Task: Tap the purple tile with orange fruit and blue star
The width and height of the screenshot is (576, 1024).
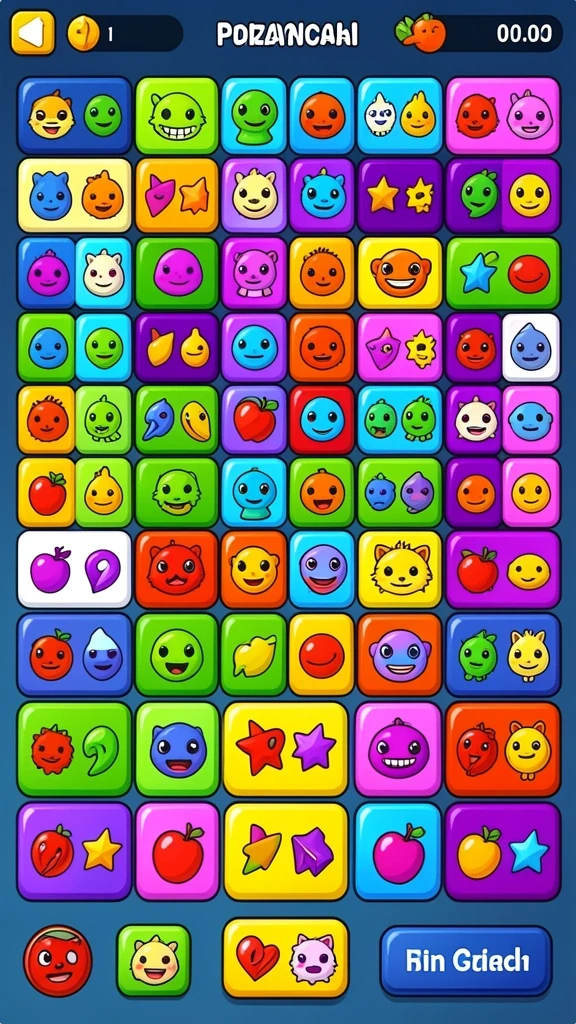Action: 503,852
